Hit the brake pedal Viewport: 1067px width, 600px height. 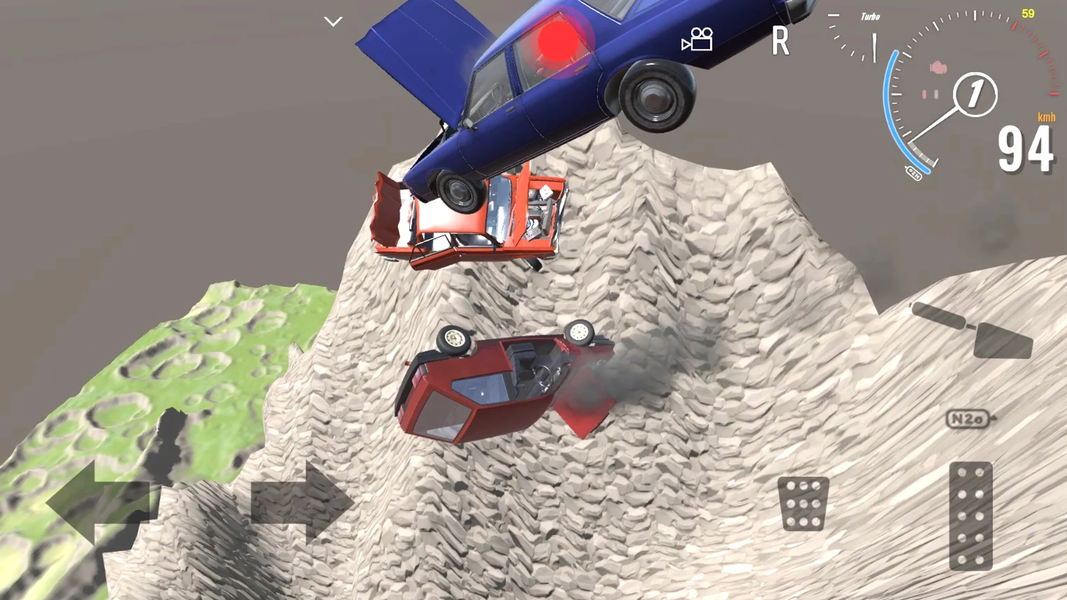[803, 503]
